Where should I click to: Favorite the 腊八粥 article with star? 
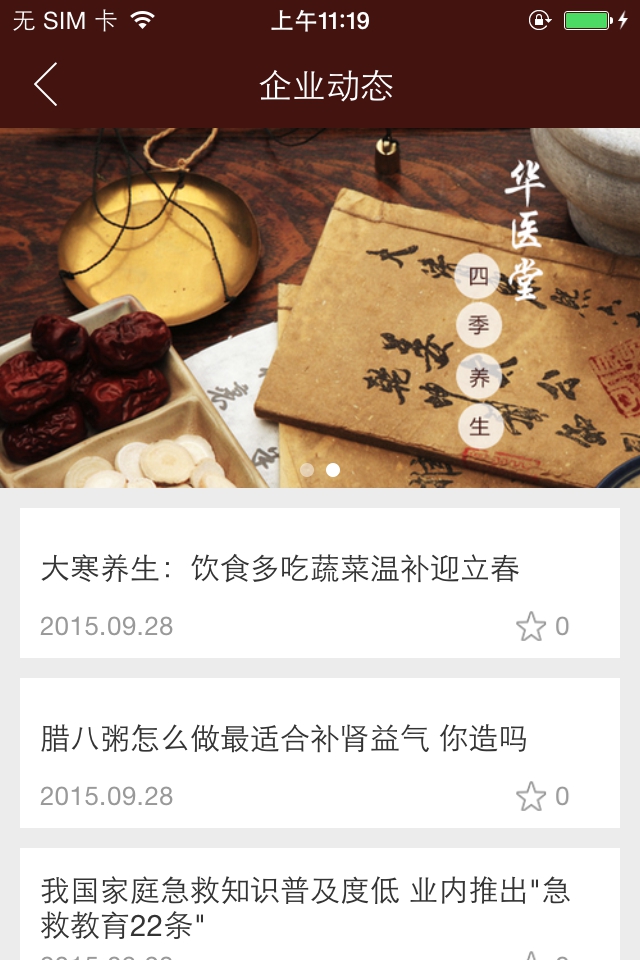pos(531,797)
